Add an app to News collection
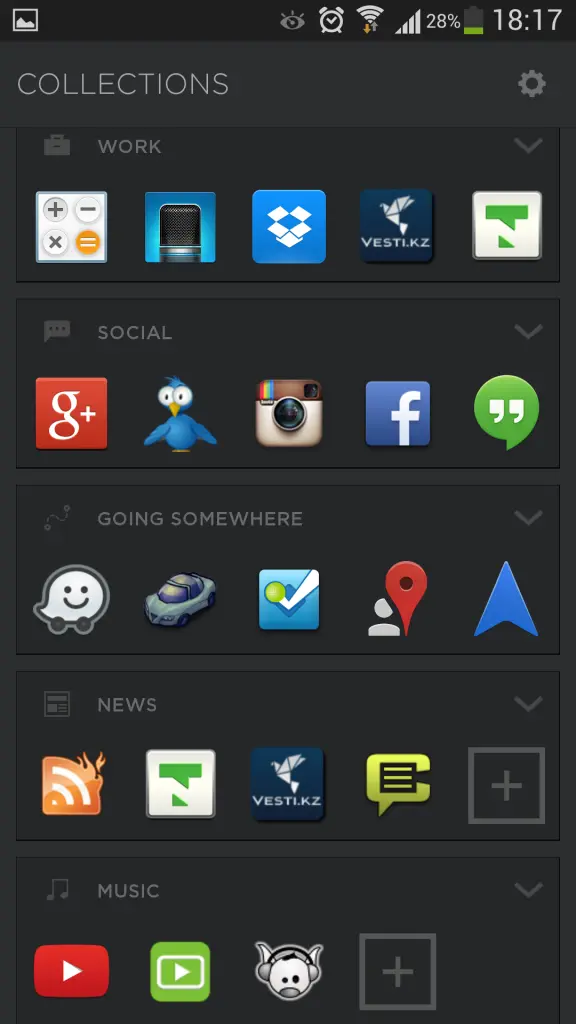 [506, 785]
